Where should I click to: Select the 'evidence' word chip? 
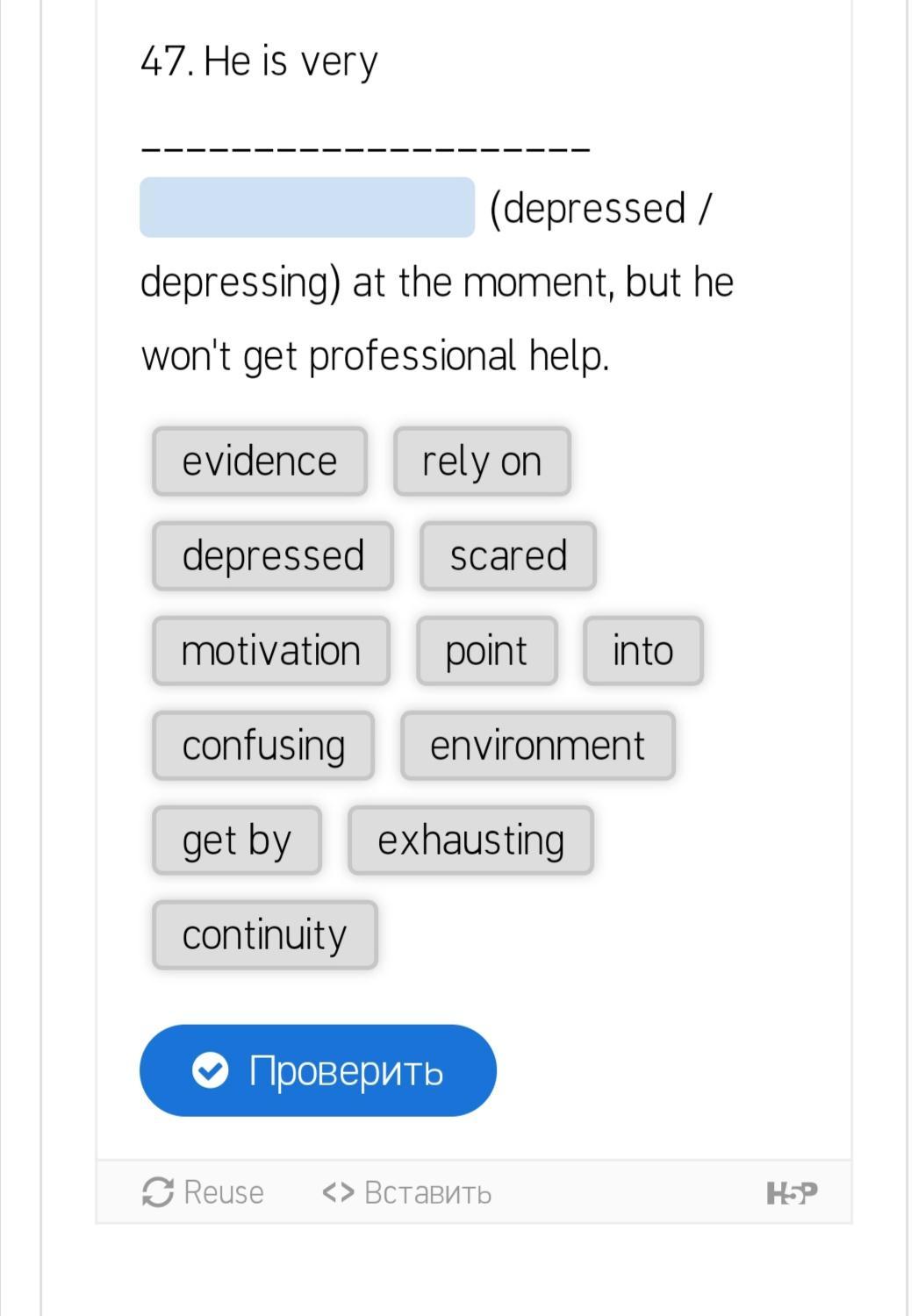pyautogui.click(x=259, y=461)
